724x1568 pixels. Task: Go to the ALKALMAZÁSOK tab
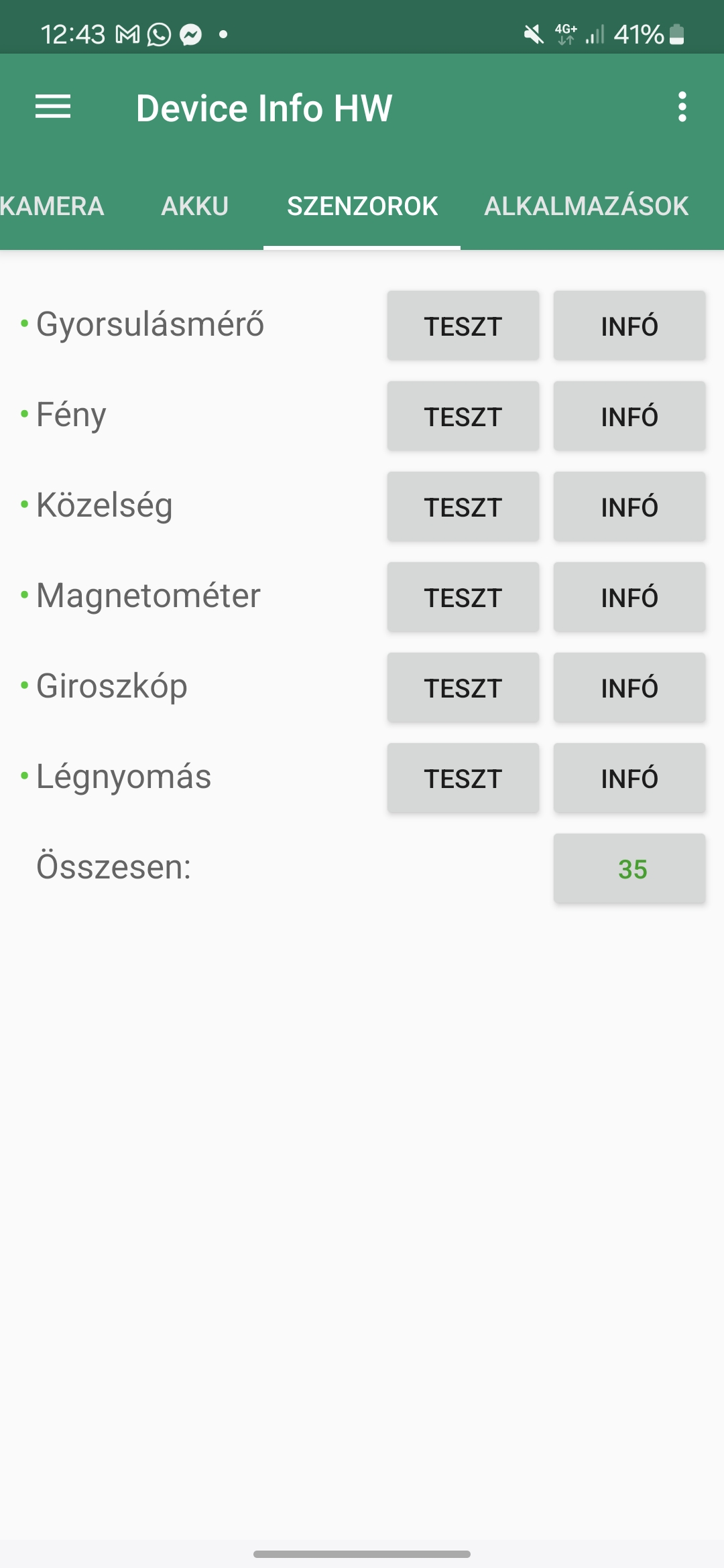pyautogui.click(x=587, y=206)
